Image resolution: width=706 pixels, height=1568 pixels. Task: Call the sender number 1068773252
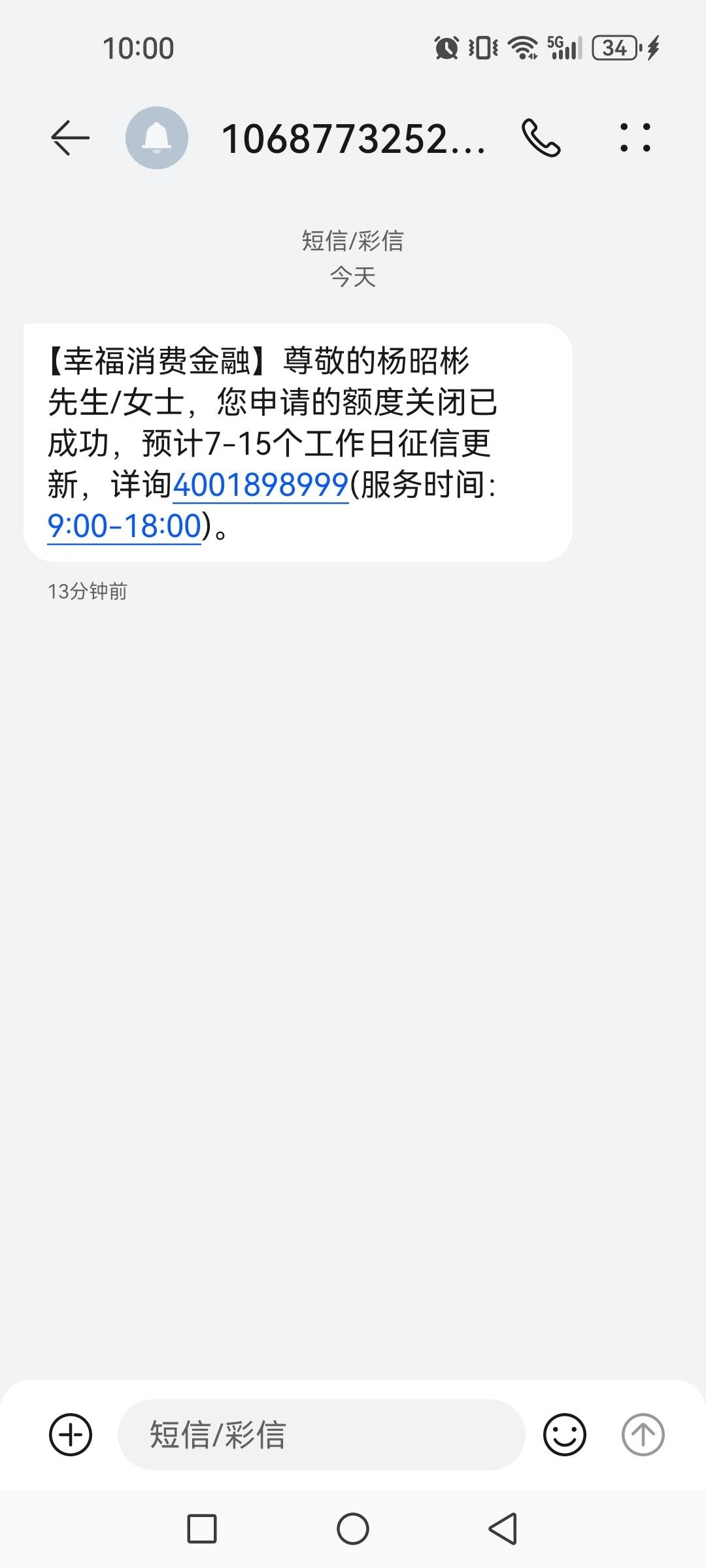pyautogui.click(x=541, y=138)
